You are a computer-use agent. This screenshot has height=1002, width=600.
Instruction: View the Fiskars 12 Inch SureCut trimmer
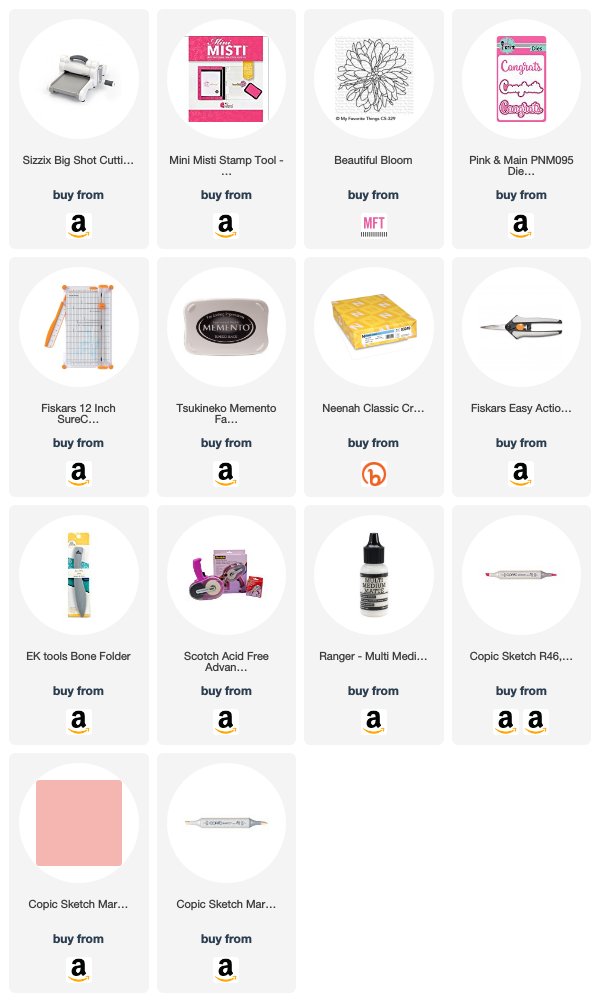[79, 327]
